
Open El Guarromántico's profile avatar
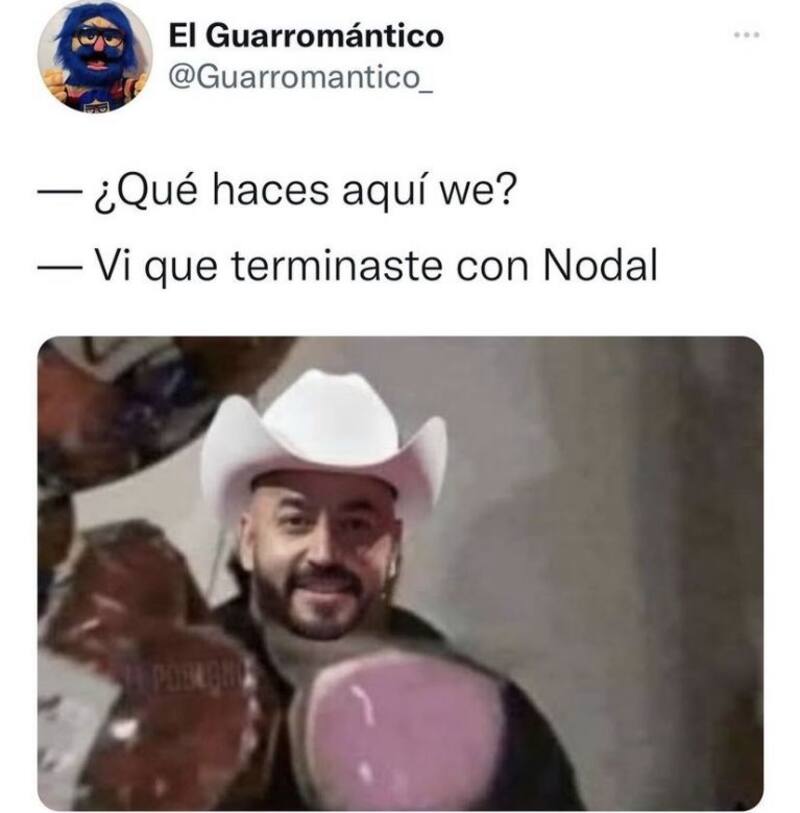(x=94, y=55)
